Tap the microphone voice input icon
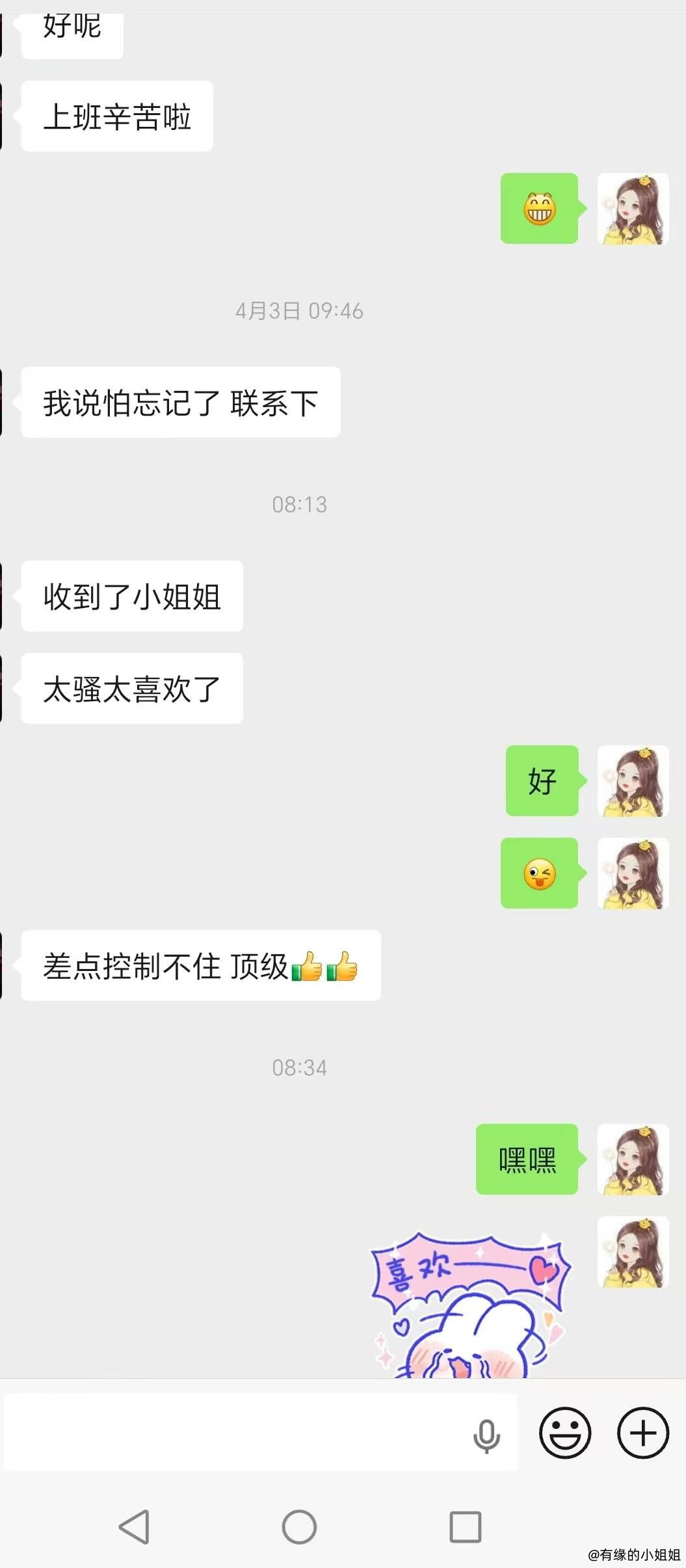This screenshot has height=1568, width=686. pos(486,1435)
